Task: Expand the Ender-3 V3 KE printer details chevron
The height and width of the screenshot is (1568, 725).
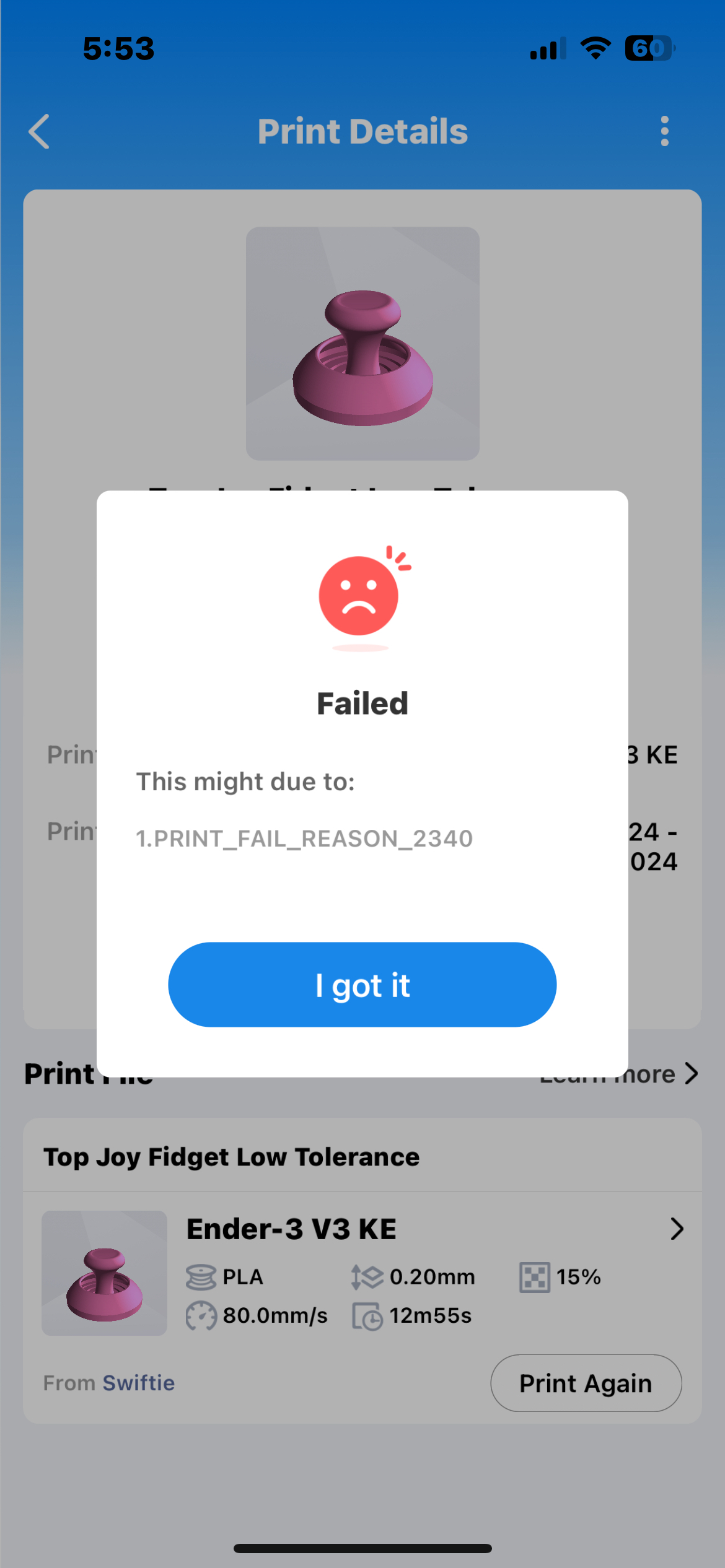Action: pos(677,1229)
